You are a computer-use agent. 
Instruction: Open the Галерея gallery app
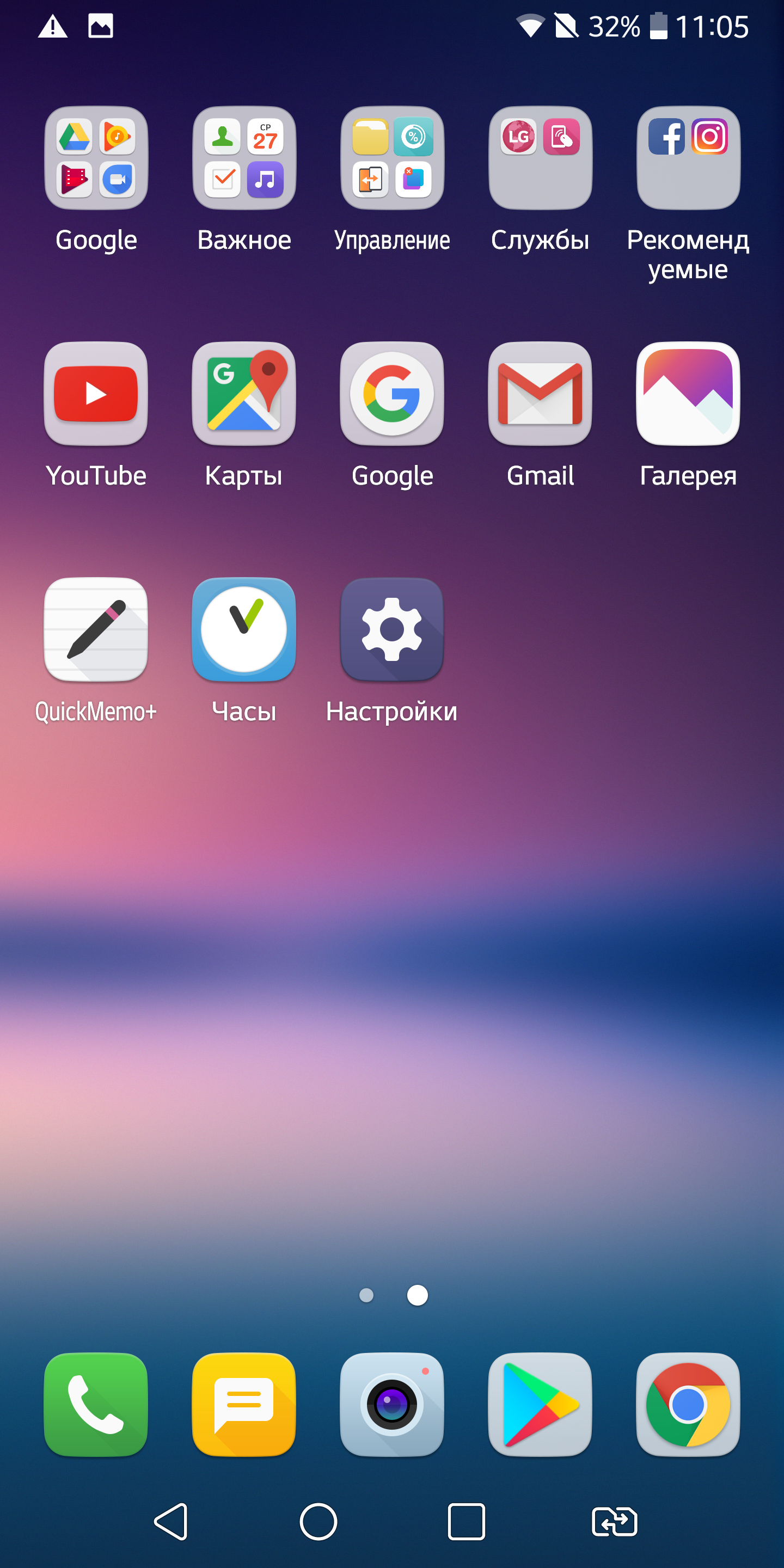(688, 394)
